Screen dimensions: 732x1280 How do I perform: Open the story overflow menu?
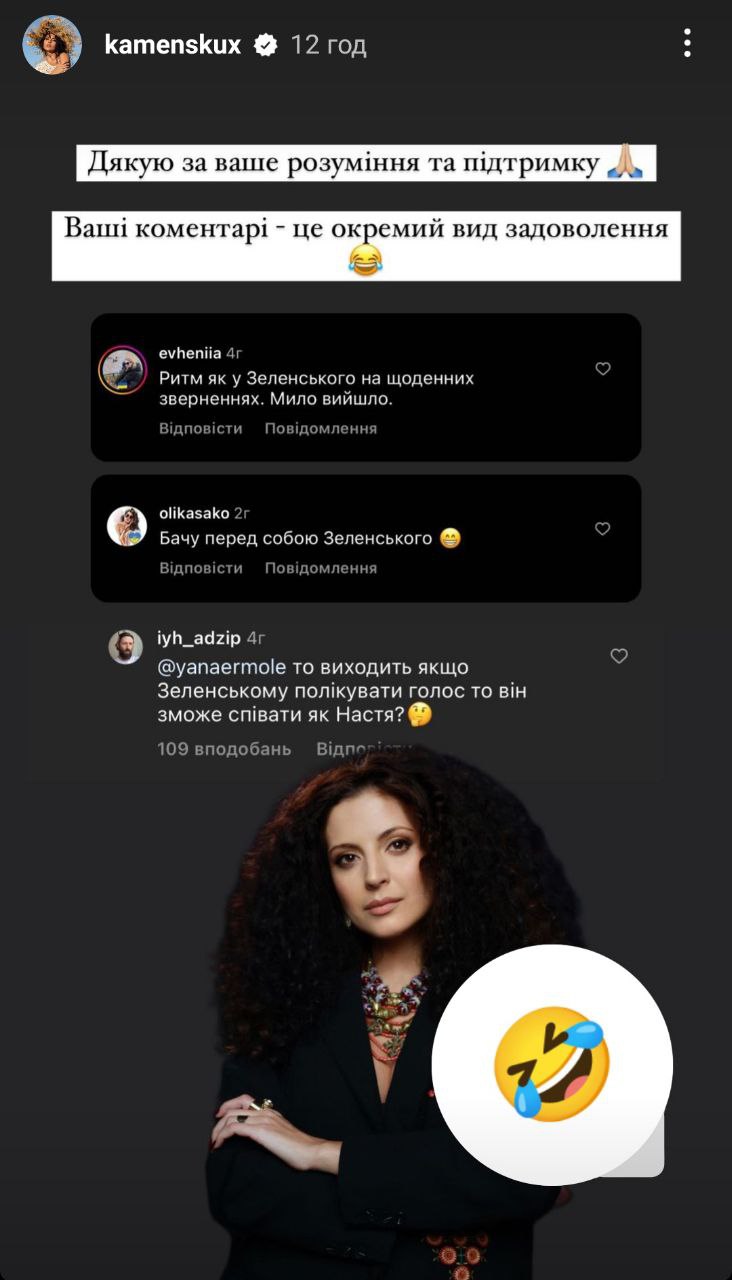(687, 43)
